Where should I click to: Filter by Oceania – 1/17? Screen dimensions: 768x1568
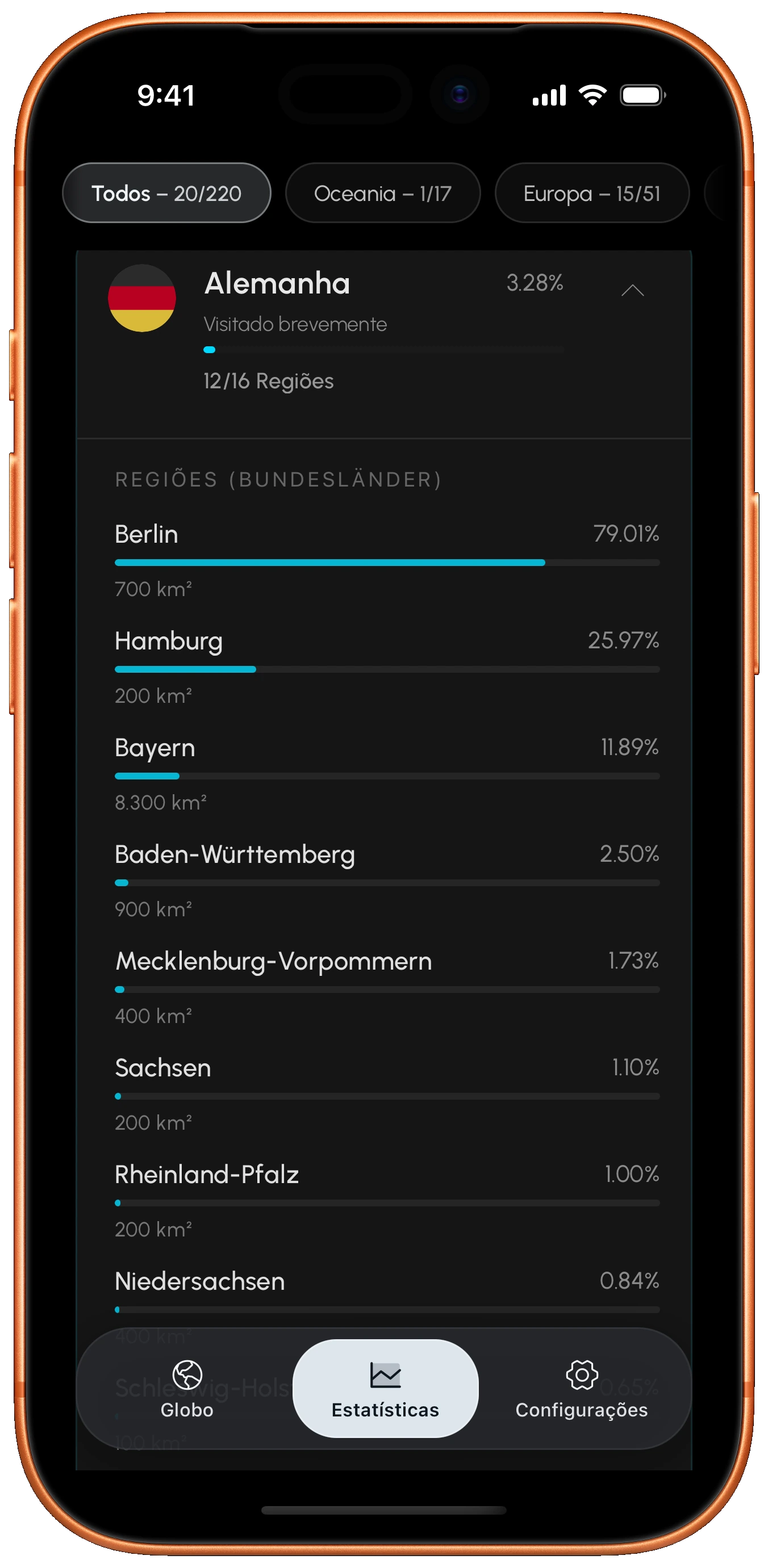click(x=382, y=193)
